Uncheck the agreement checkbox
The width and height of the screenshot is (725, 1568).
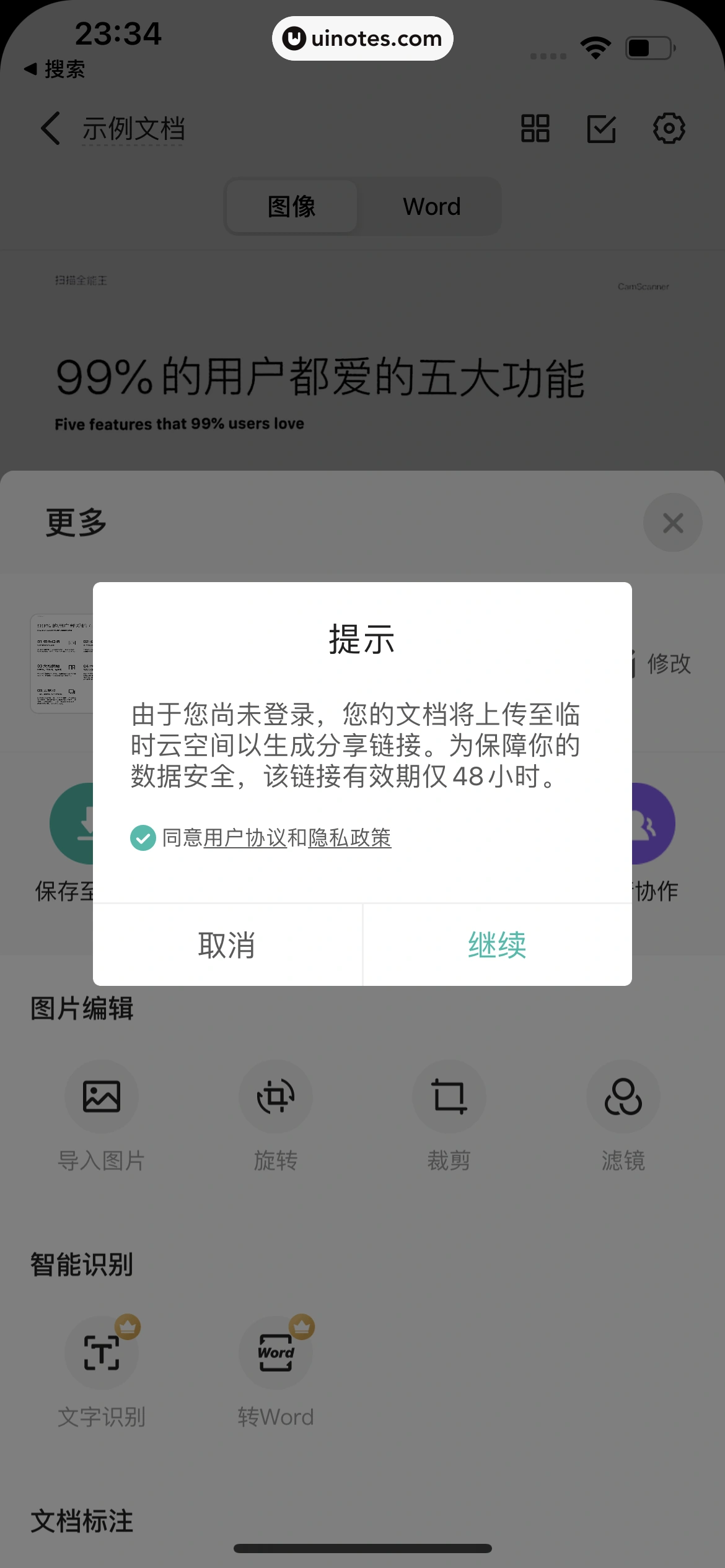tap(143, 838)
